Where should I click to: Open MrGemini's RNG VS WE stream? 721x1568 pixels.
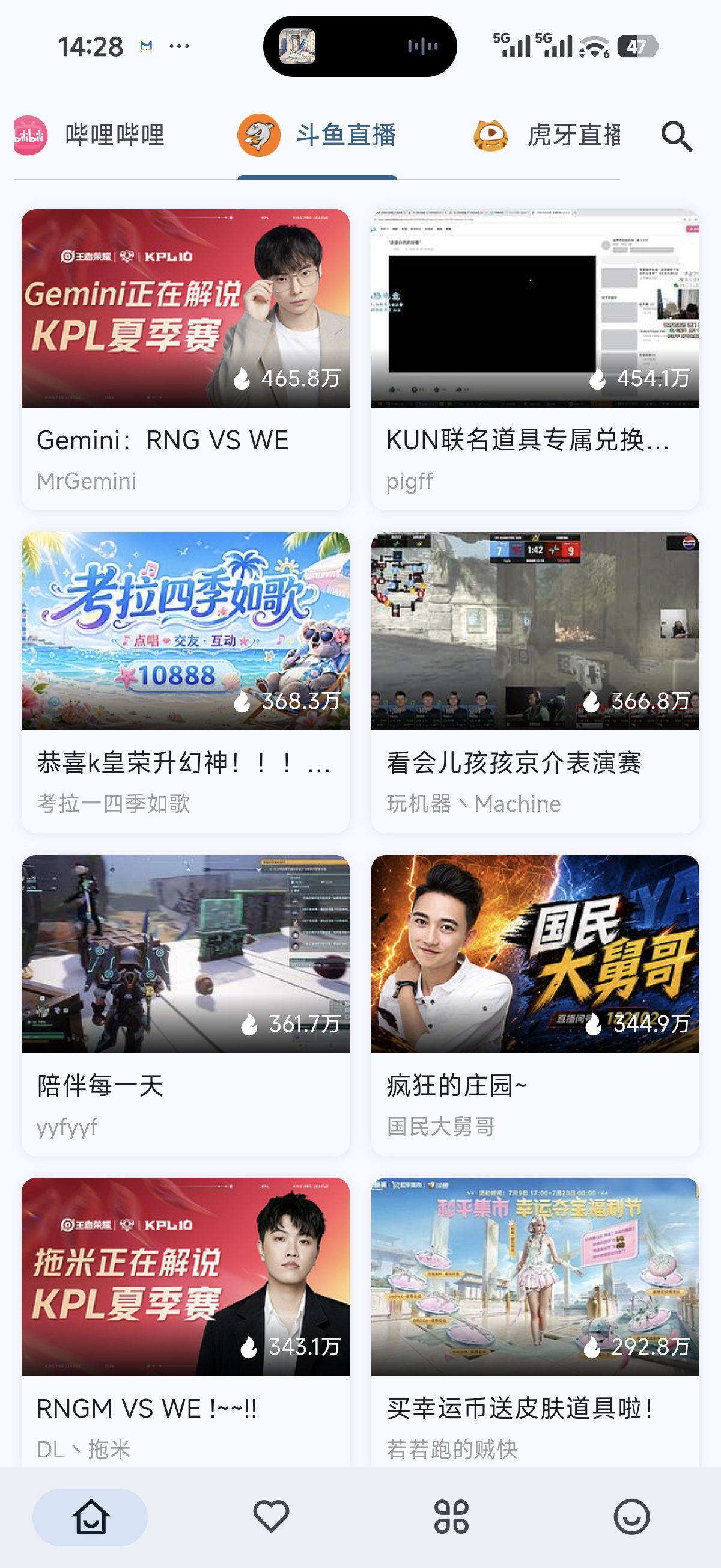click(186, 360)
